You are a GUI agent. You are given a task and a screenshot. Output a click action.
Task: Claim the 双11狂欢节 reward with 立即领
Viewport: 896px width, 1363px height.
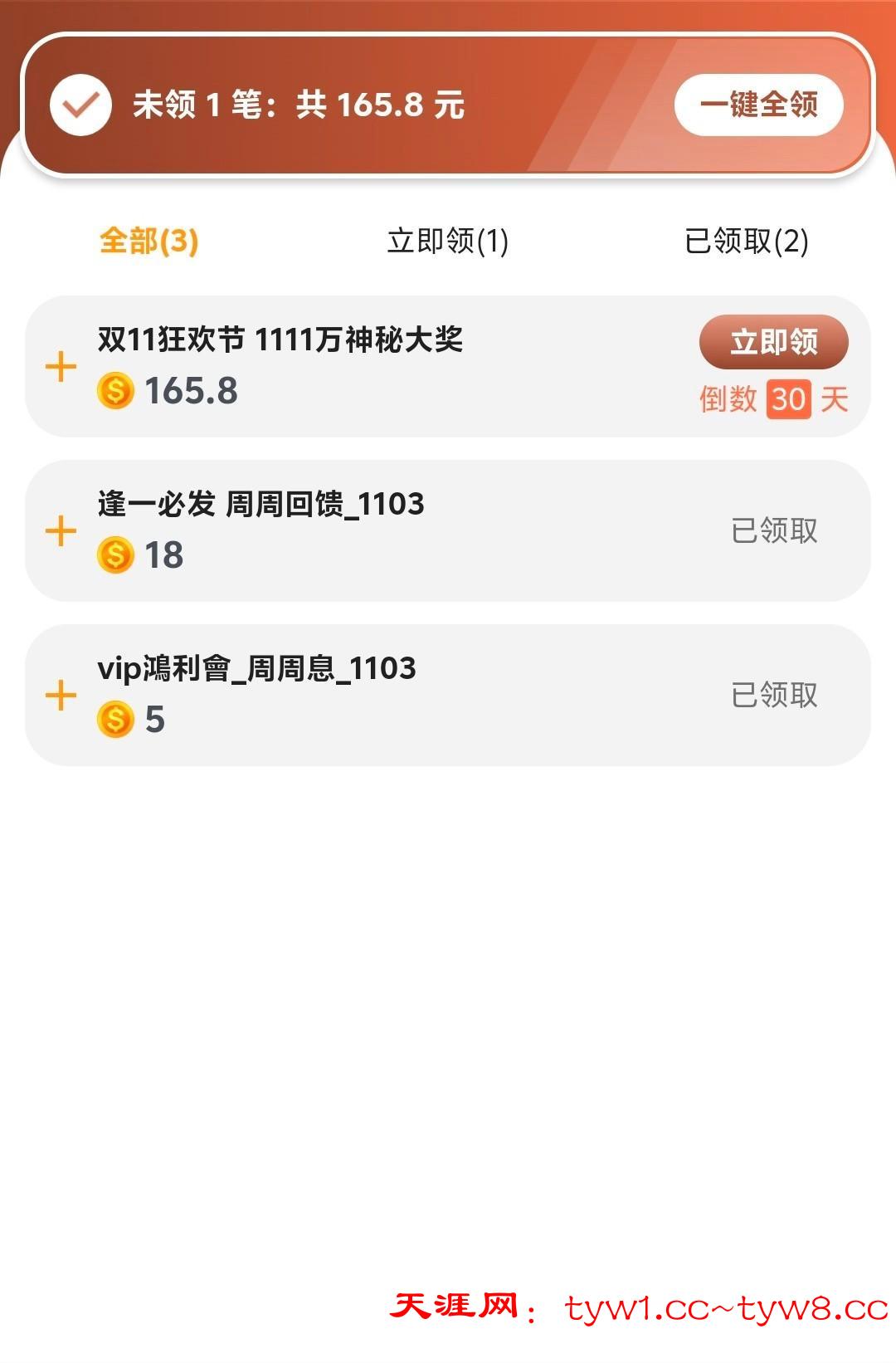click(x=773, y=341)
